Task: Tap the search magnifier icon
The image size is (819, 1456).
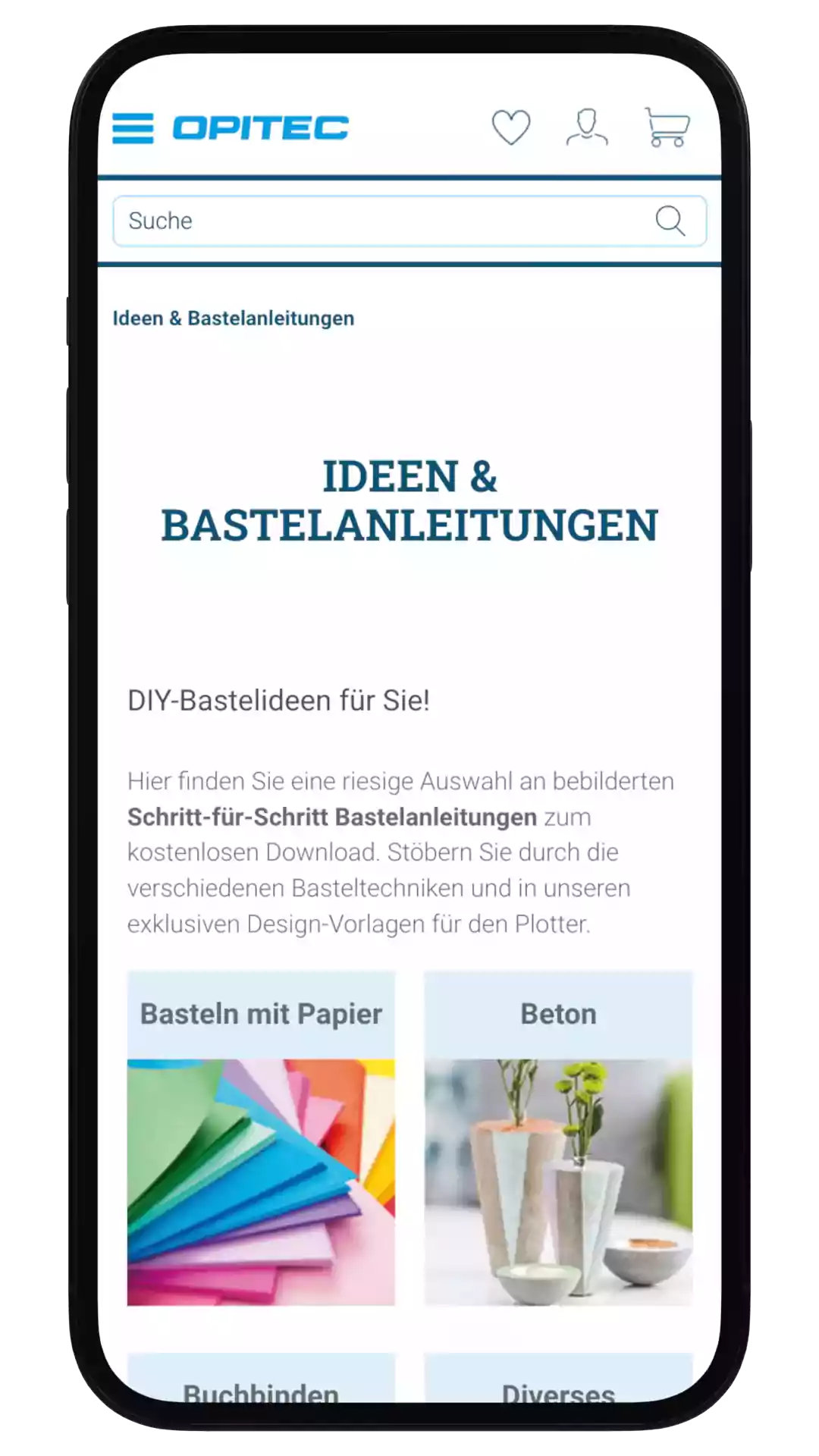Action: tap(670, 221)
